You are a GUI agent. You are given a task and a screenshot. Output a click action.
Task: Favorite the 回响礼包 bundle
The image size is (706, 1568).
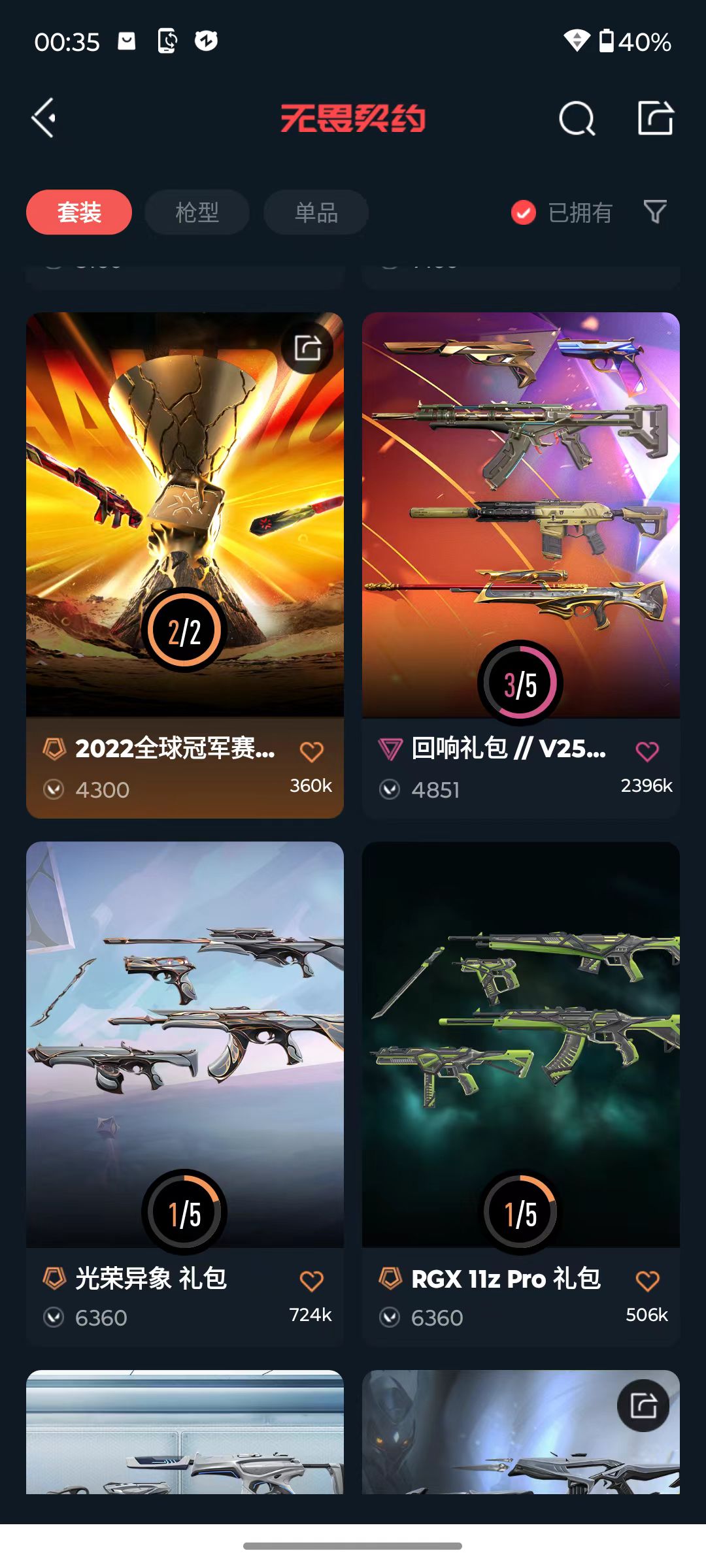click(648, 752)
